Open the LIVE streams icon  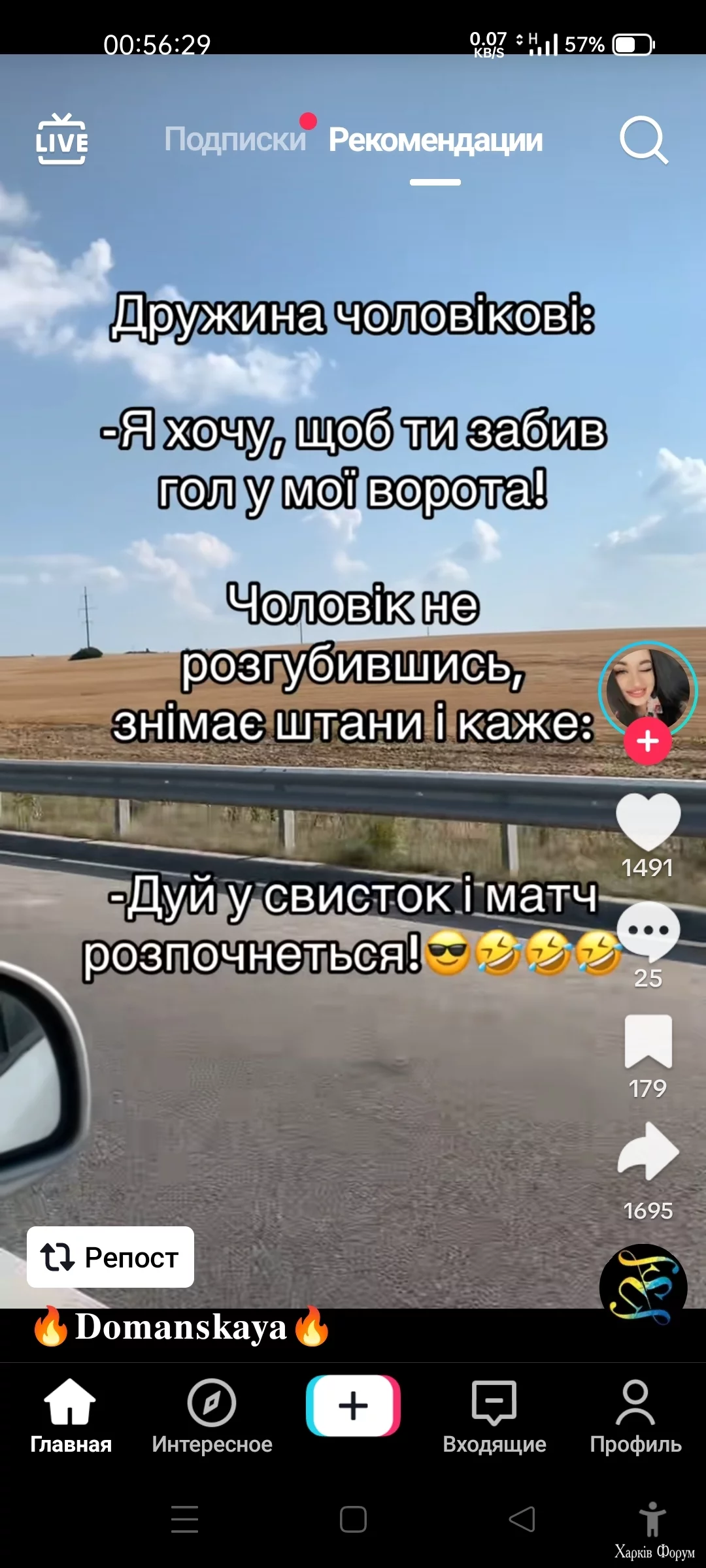(61, 139)
